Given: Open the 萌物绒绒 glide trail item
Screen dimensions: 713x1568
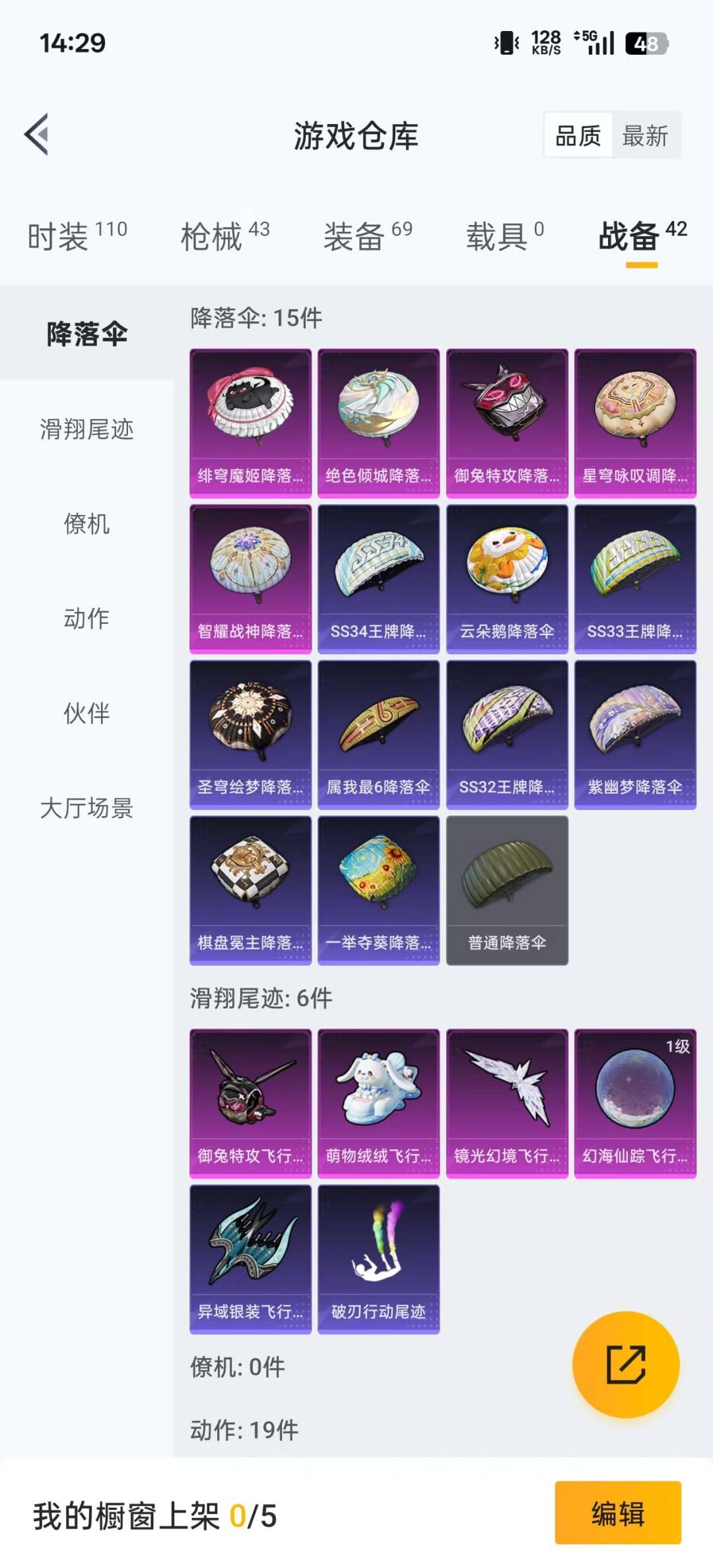Looking at the screenshot, I should pyautogui.click(x=378, y=1103).
